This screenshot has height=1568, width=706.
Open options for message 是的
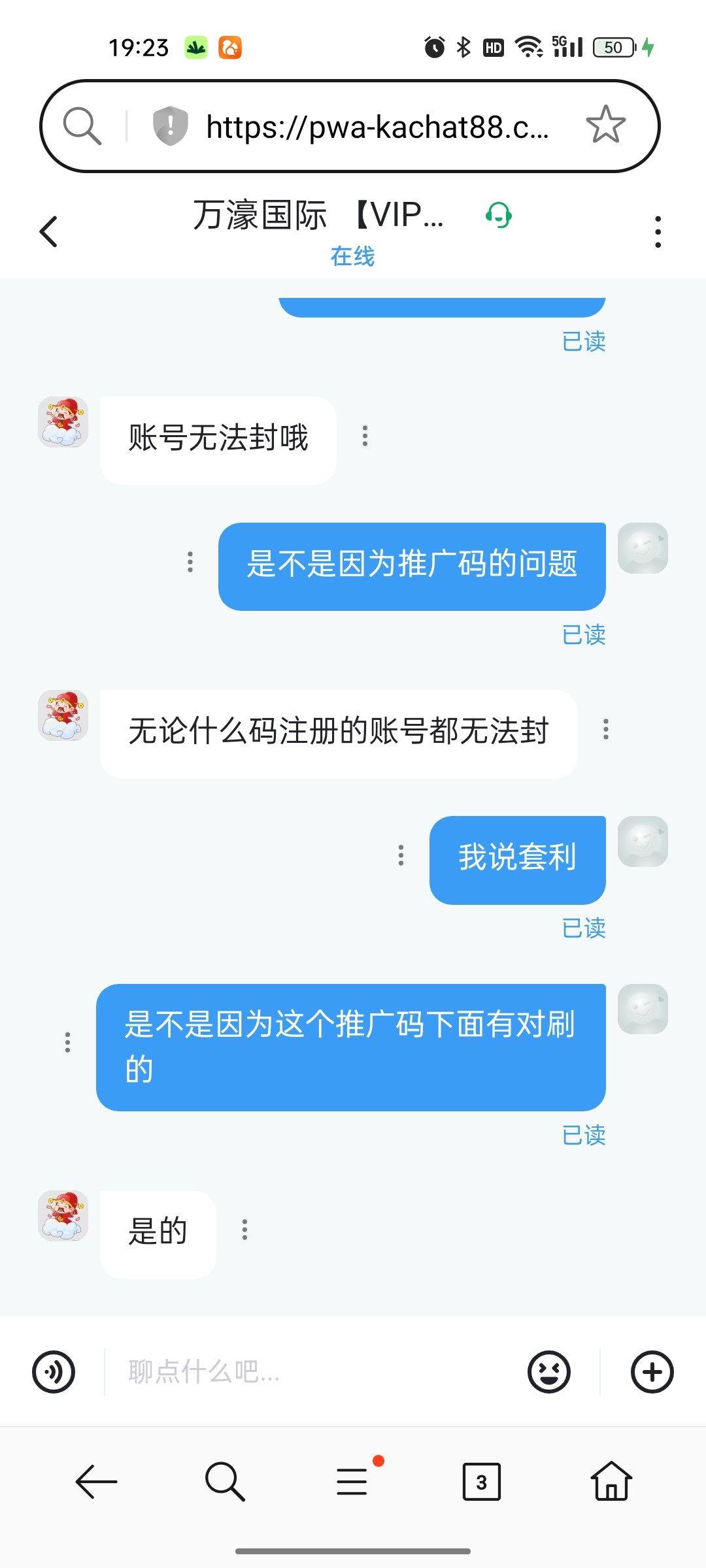click(x=244, y=1230)
